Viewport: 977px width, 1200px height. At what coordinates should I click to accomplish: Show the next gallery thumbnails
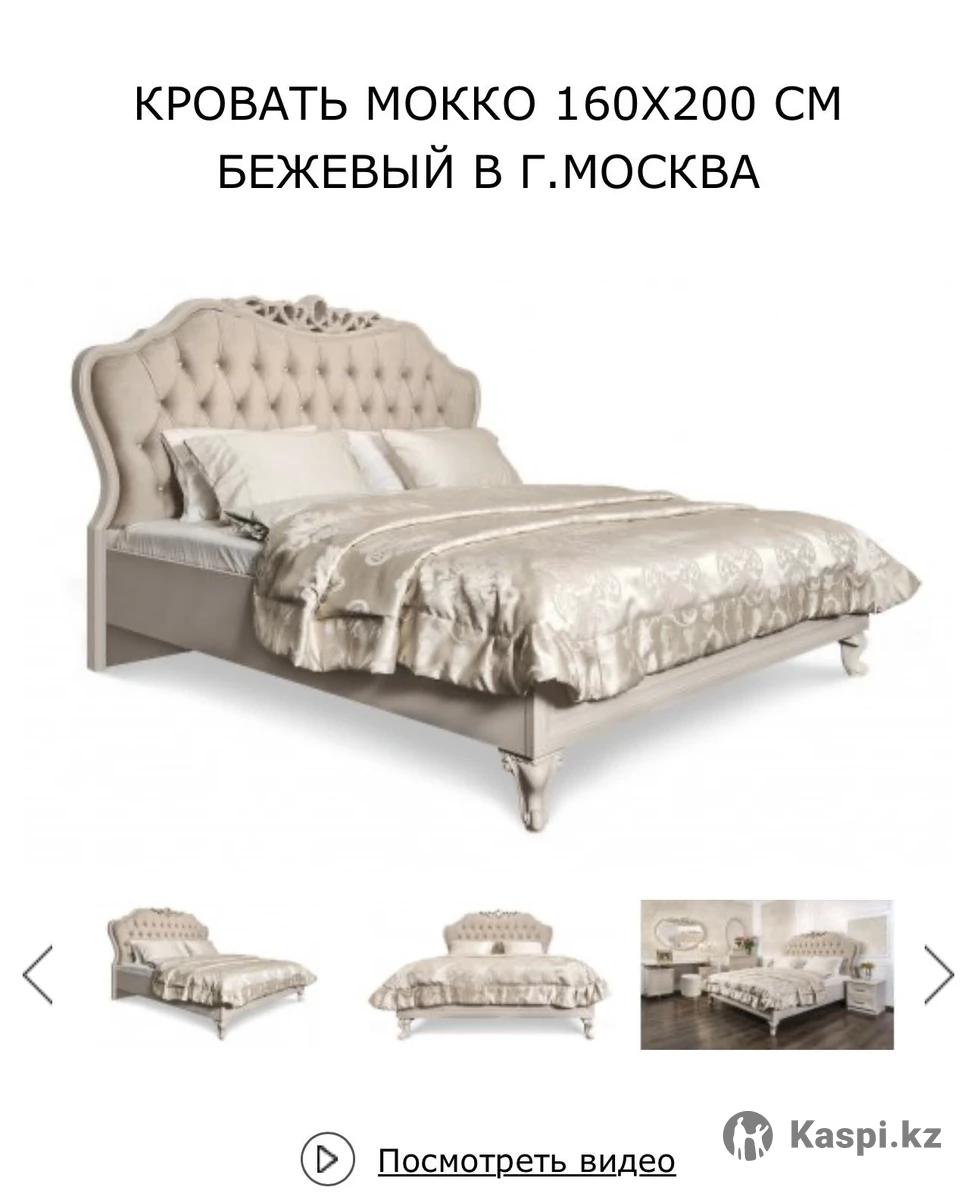(x=938, y=974)
